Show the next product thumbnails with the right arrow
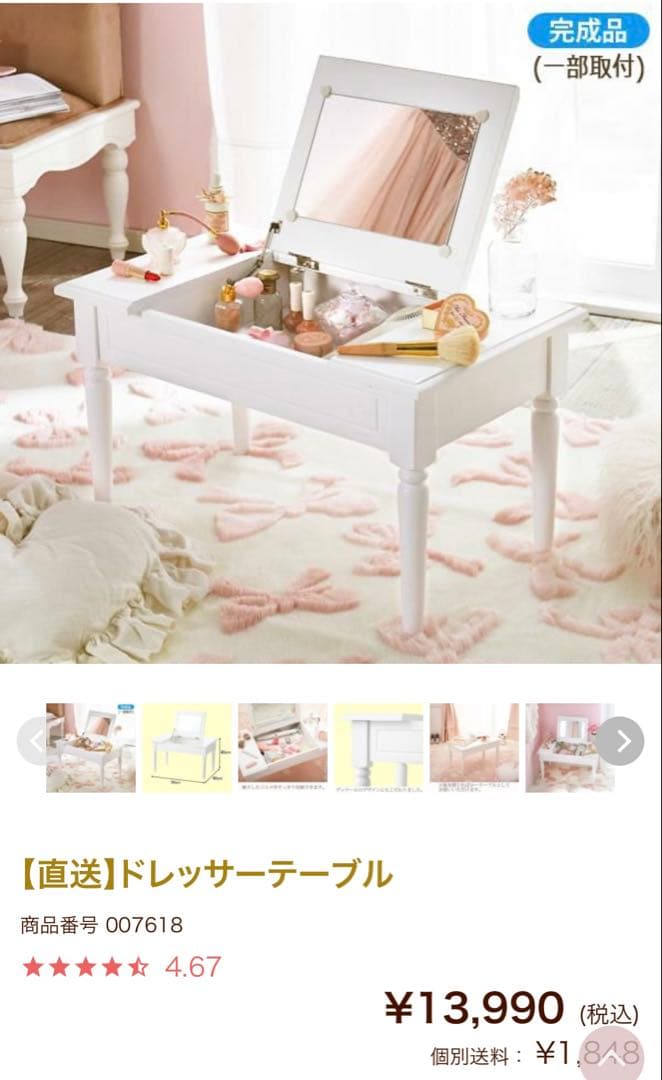This screenshot has width=662, height=1080. pyautogui.click(x=620, y=741)
